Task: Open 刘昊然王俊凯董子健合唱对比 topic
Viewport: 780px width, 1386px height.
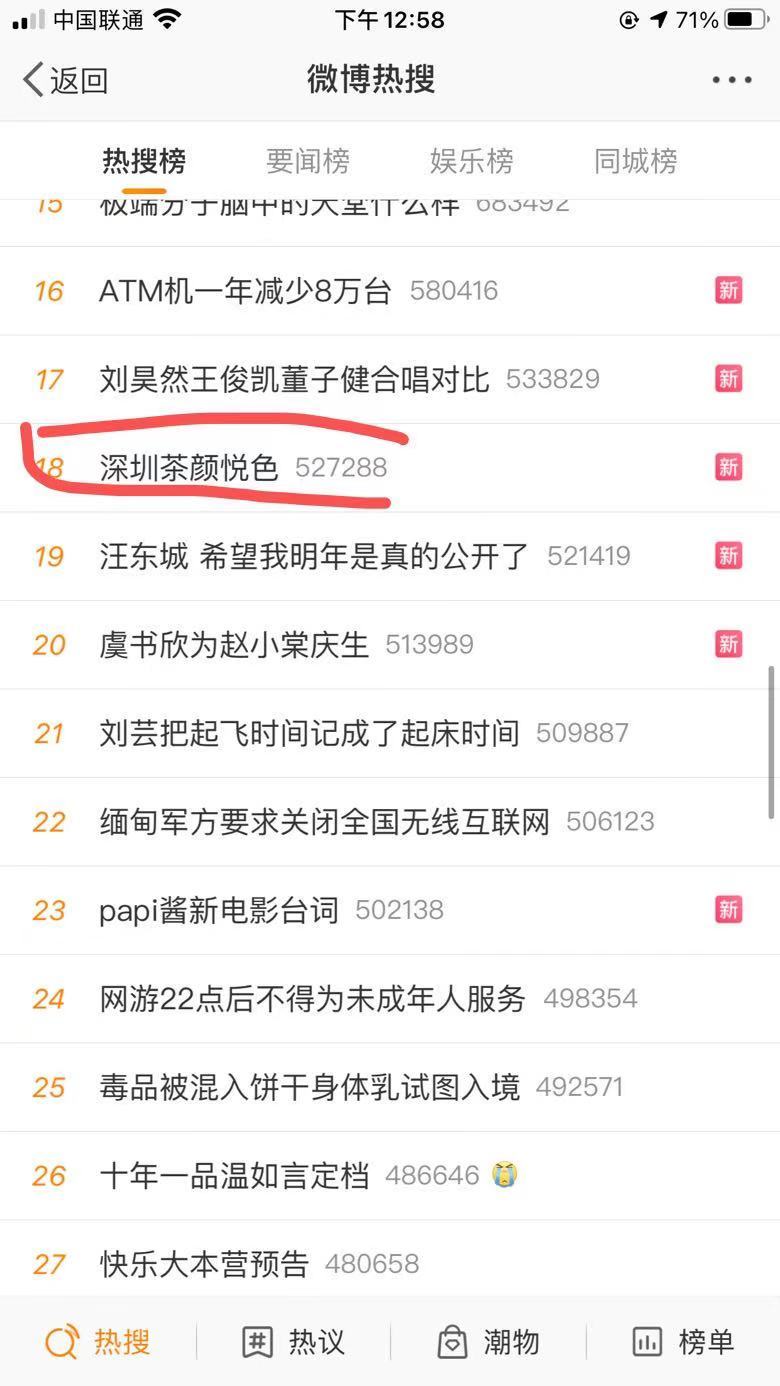Action: (294, 380)
